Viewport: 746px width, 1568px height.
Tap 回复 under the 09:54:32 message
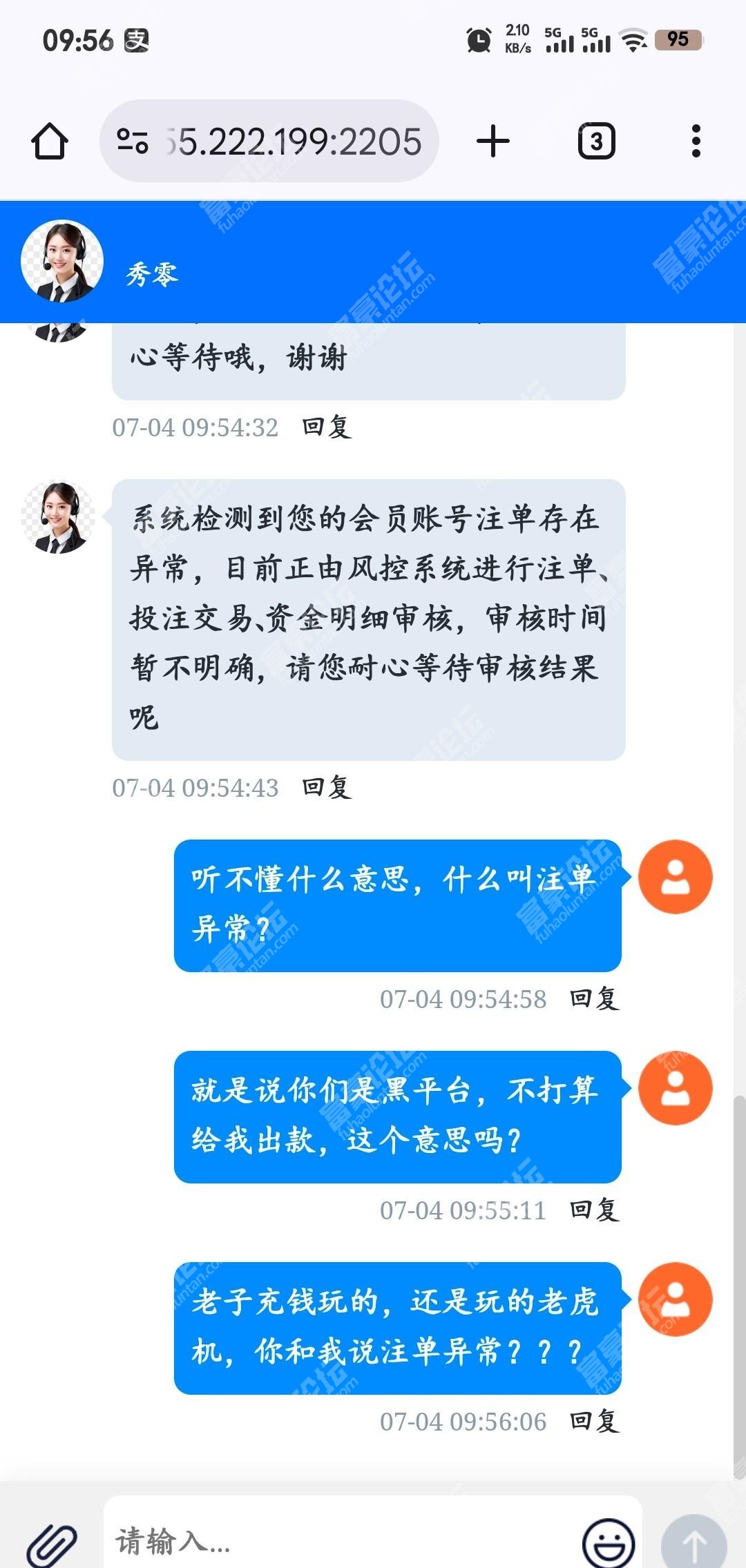tap(327, 427)
